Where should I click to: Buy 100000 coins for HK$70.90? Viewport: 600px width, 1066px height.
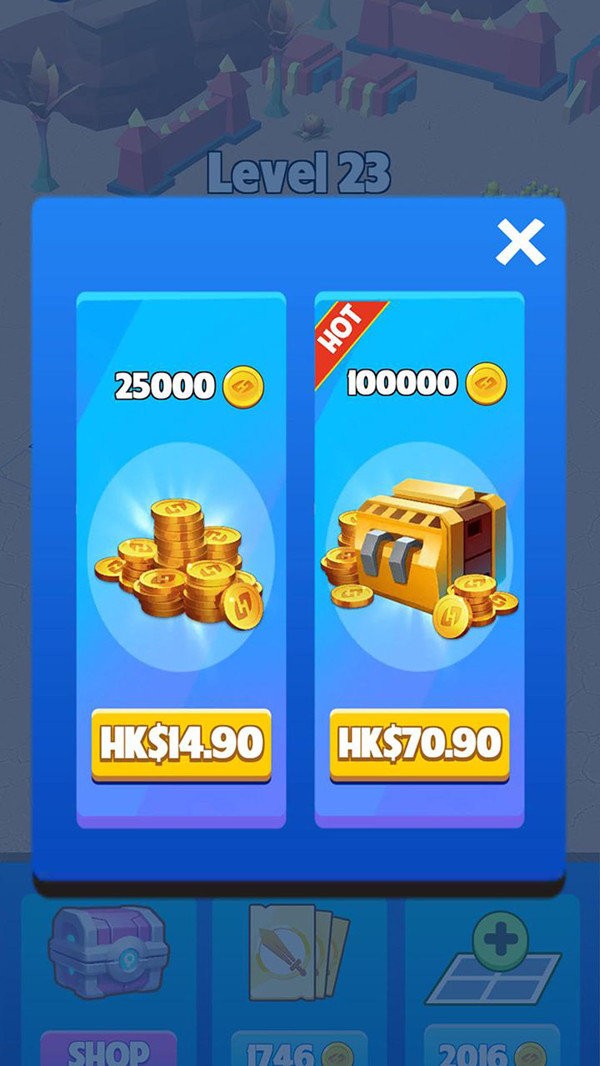point(419,744)
